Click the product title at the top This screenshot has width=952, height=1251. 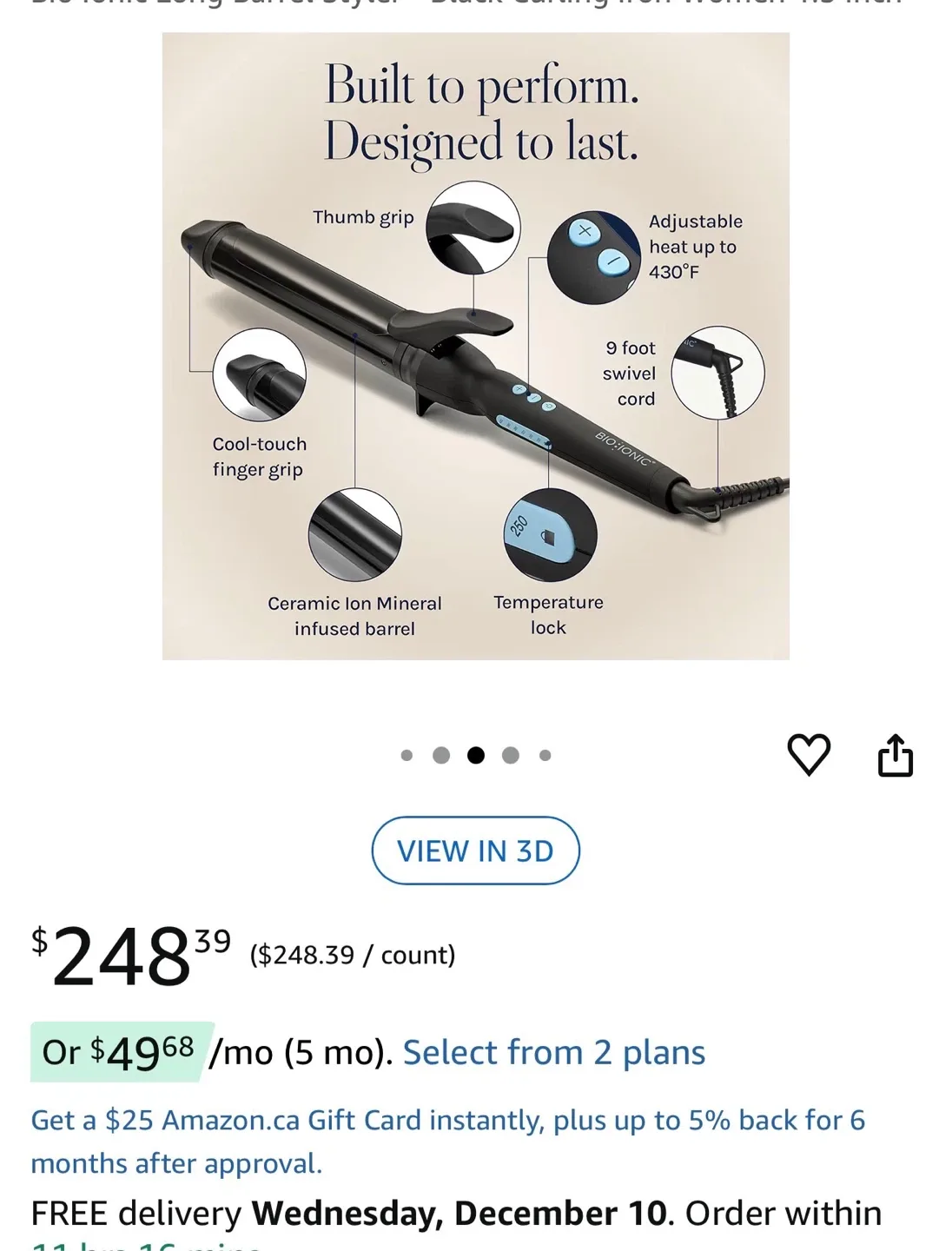coord(476,4)
